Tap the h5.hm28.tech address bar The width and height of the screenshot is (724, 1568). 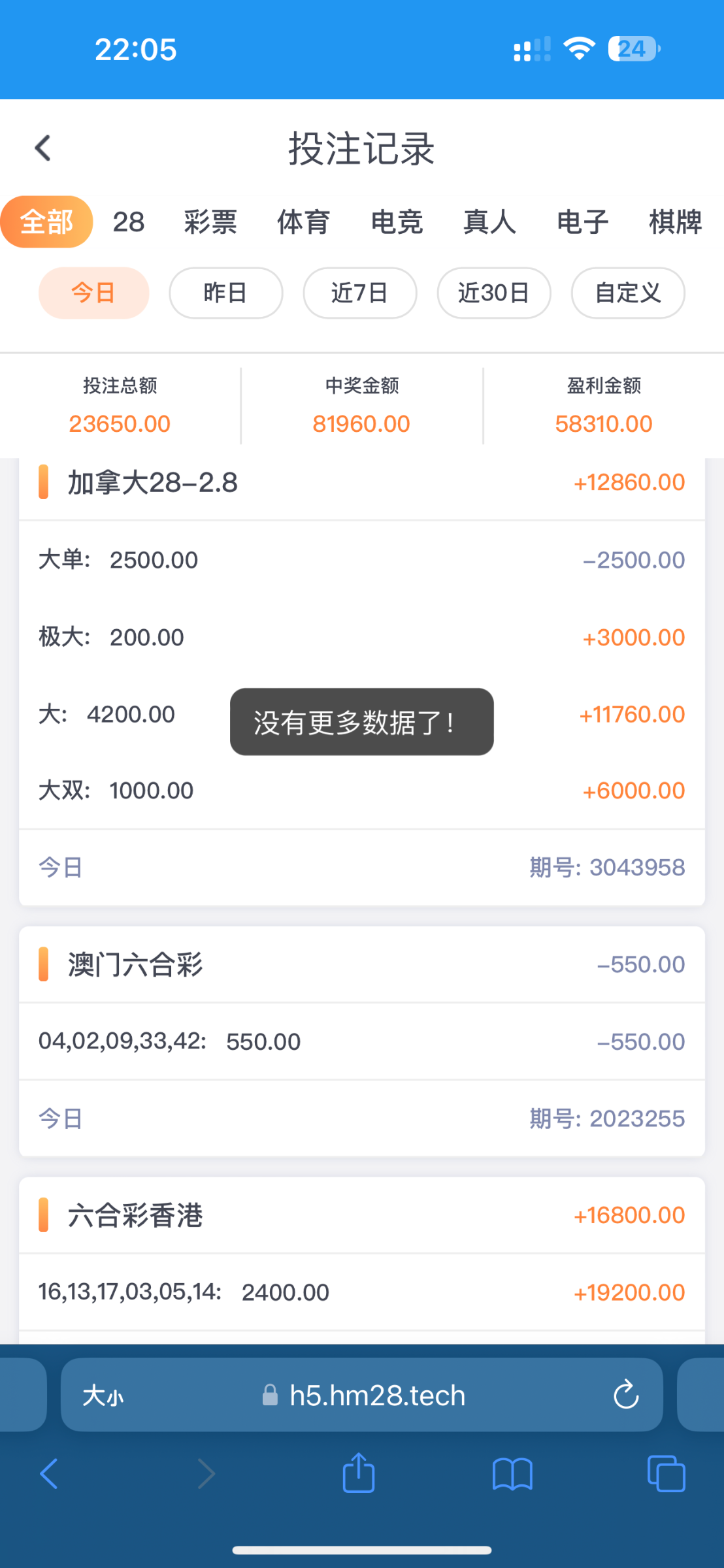coord(376,1396)
